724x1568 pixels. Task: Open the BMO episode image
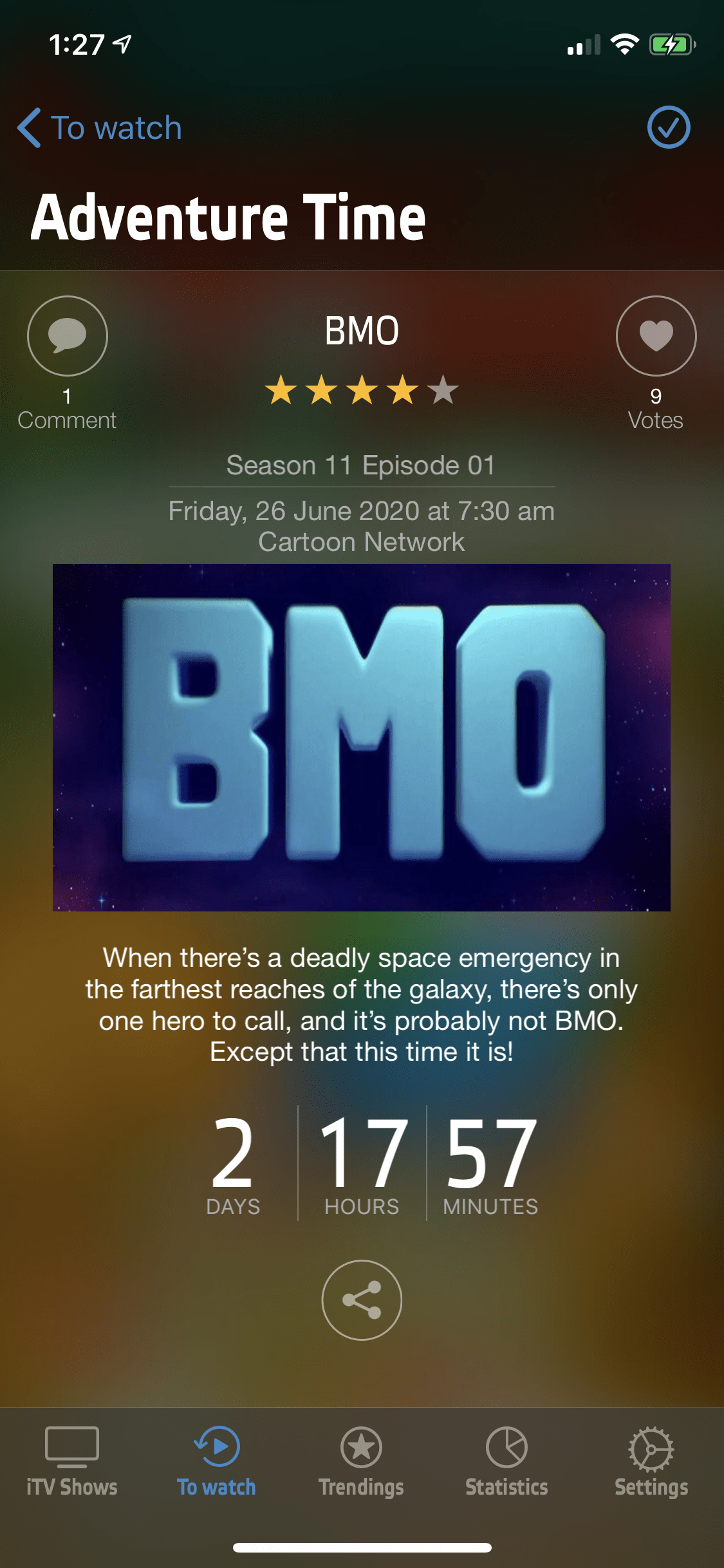pyautogui.click(x=361, y=737)
